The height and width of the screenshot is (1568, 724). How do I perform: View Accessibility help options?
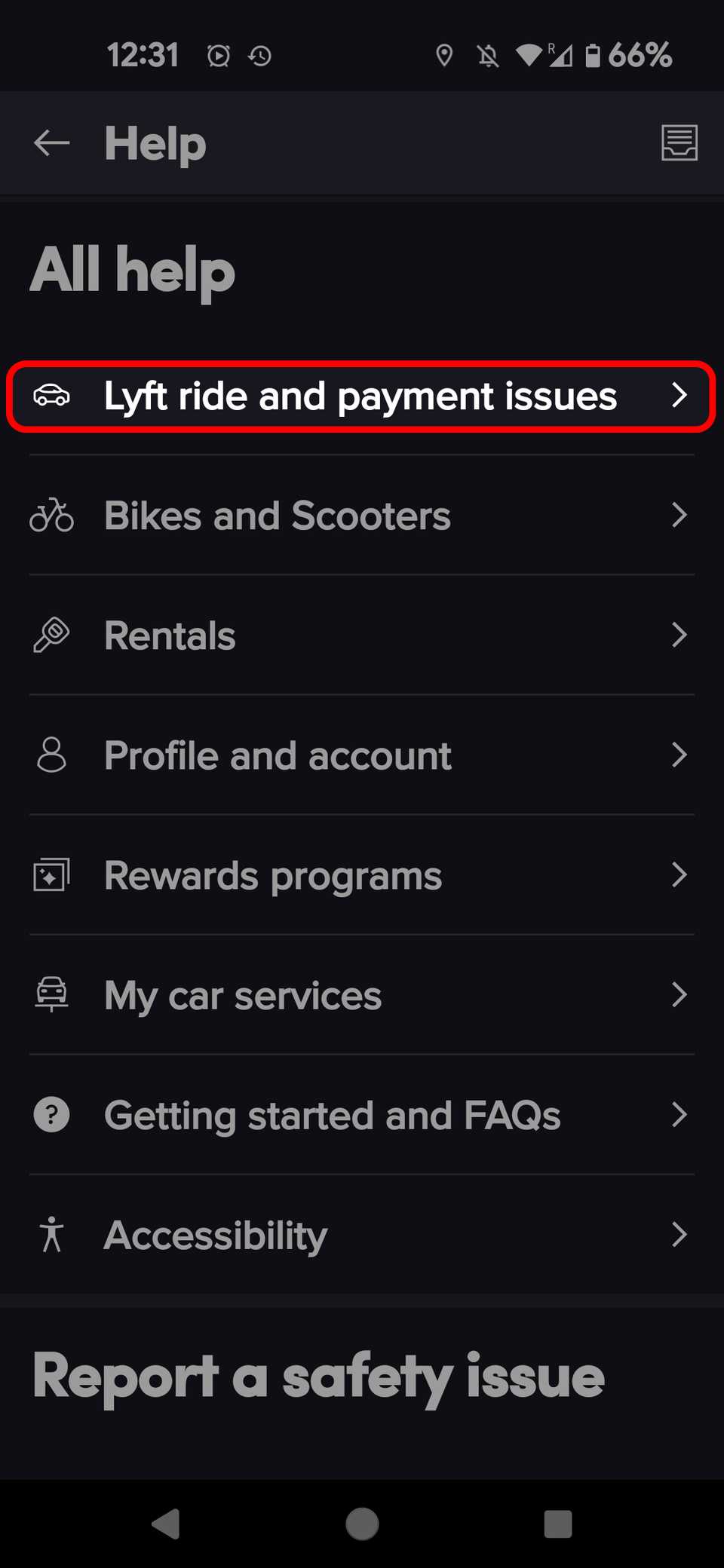360,1235
